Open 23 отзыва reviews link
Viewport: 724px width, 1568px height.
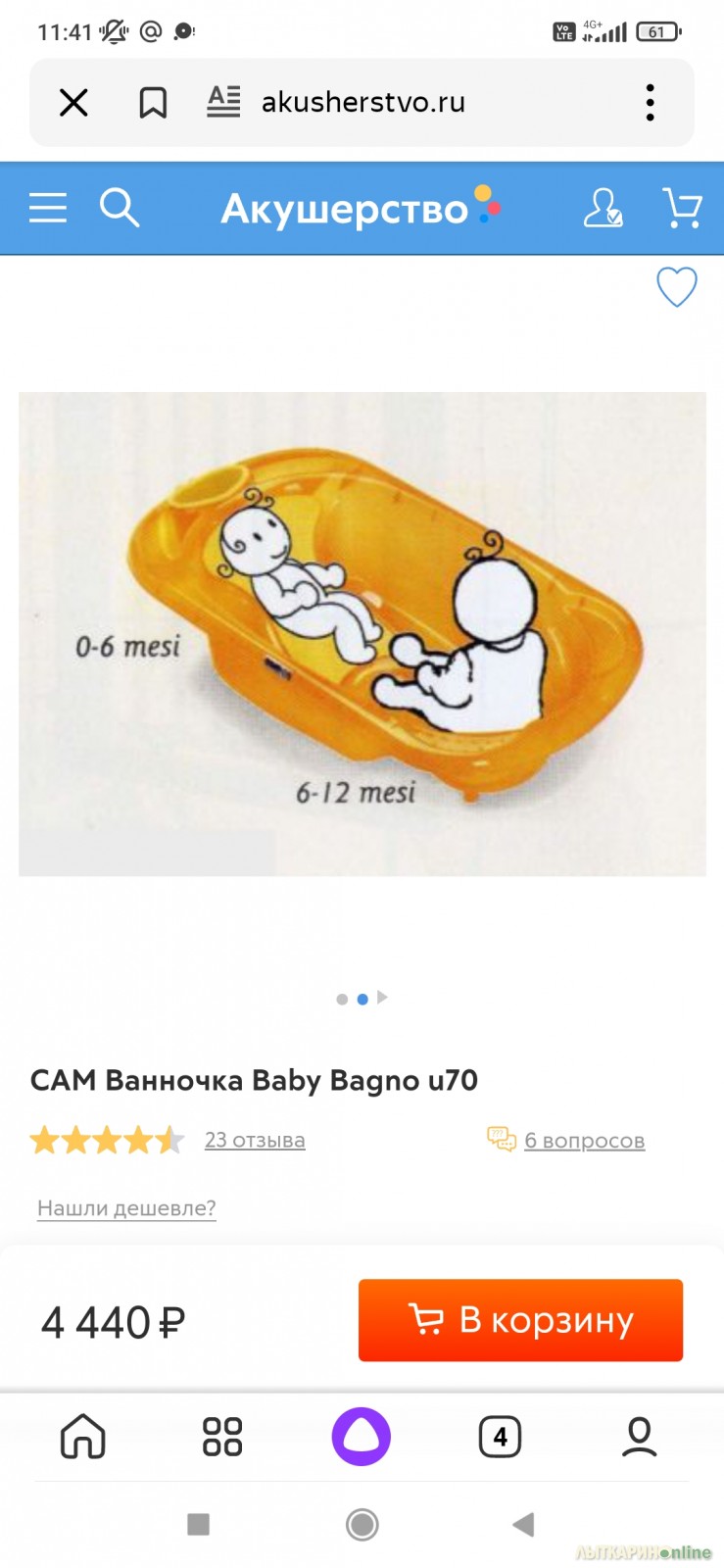click(x=255, y=1140)
